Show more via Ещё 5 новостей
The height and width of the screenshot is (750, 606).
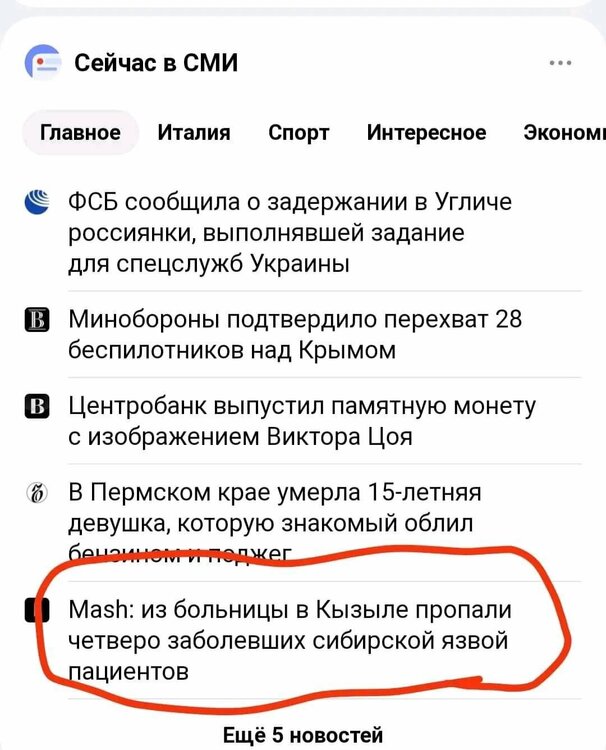pos(303,735)
